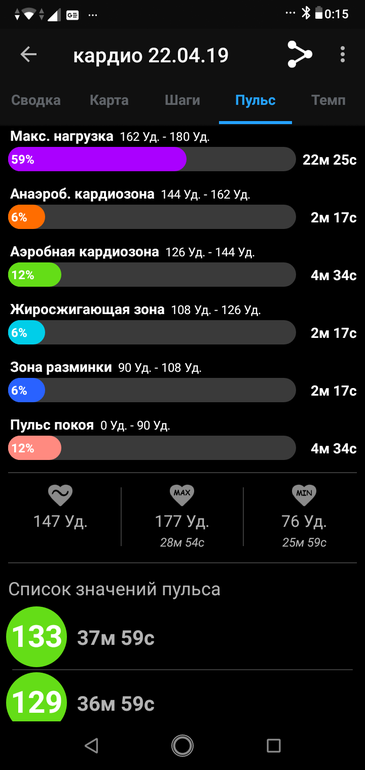
Task: Open the Темп tab
Action: click(x=328, y=101)
